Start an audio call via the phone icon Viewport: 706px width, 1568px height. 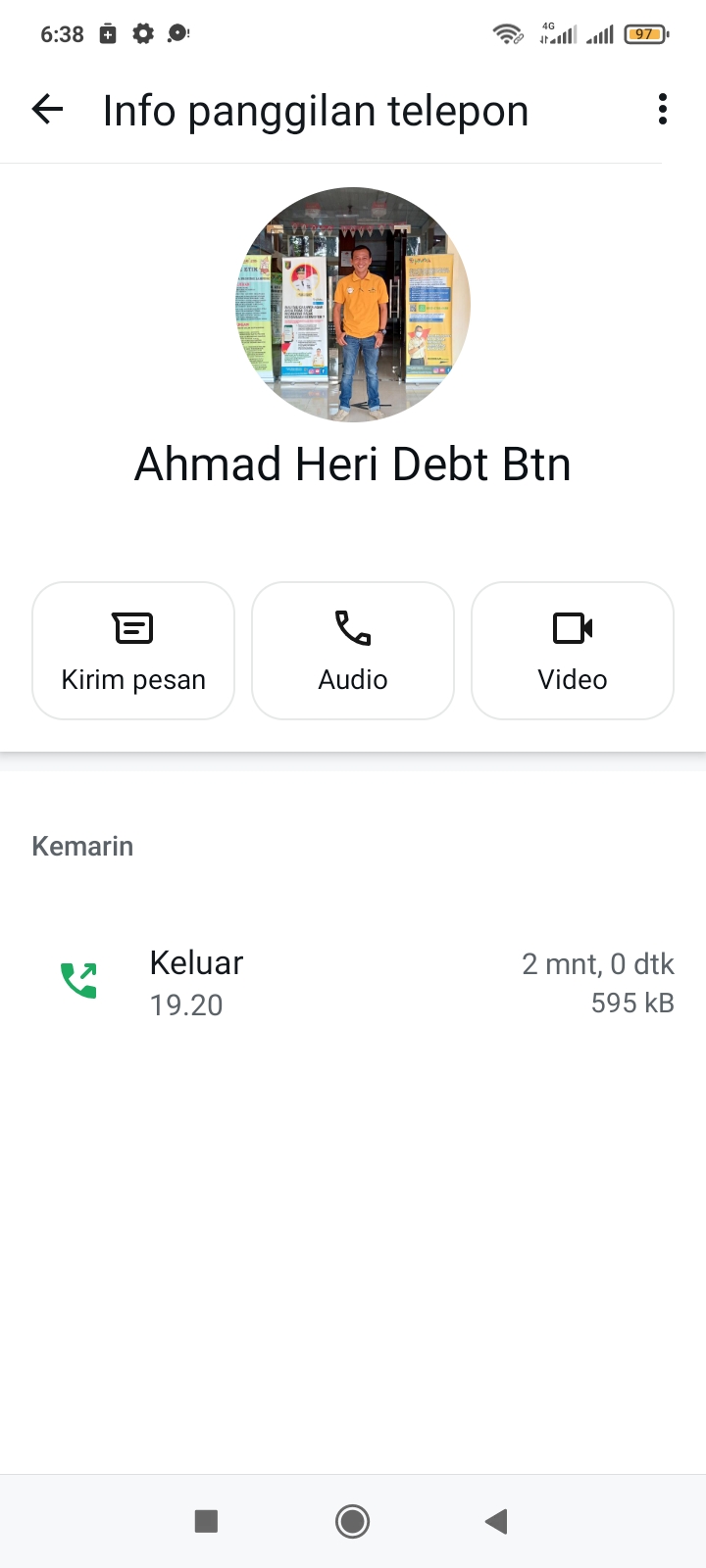point(352,627)
